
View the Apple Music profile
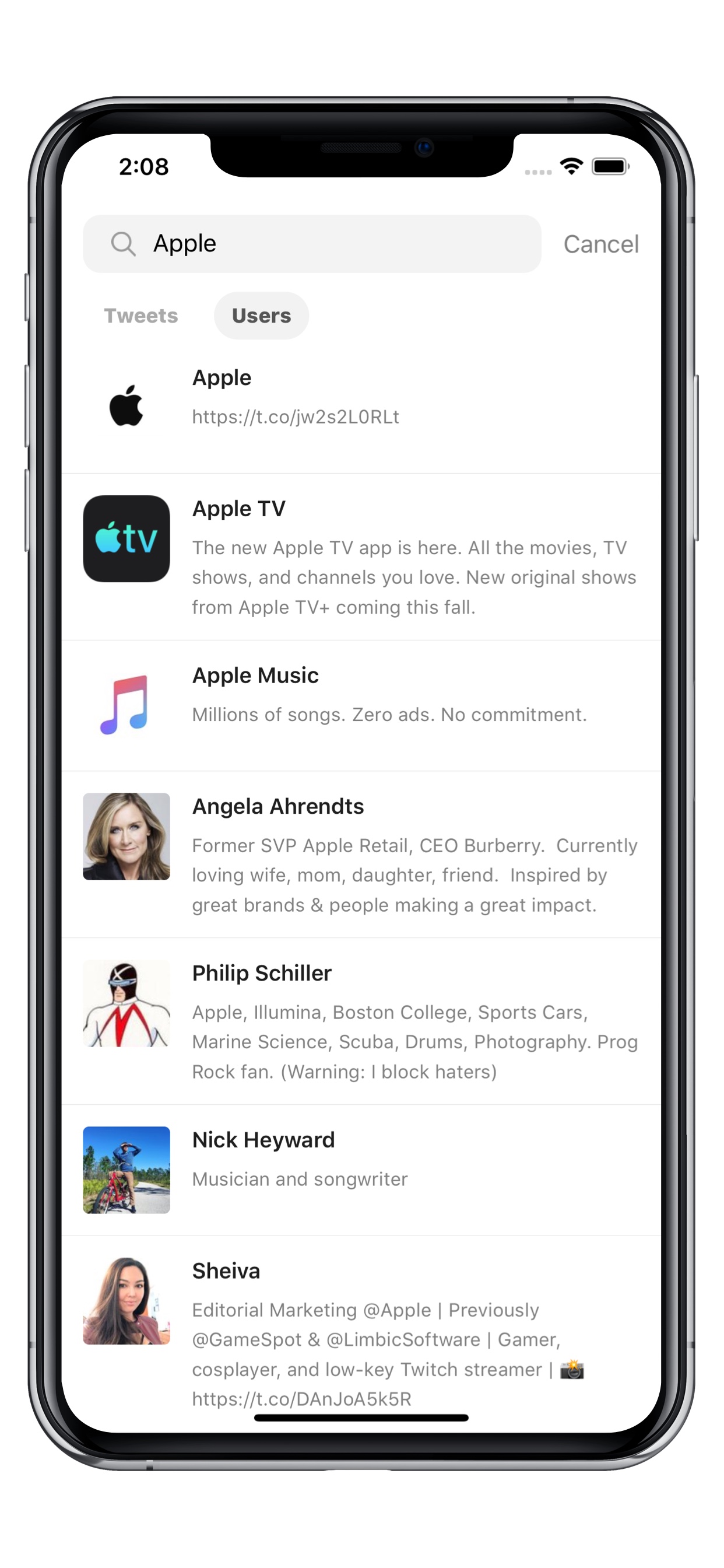coord(360,705)
